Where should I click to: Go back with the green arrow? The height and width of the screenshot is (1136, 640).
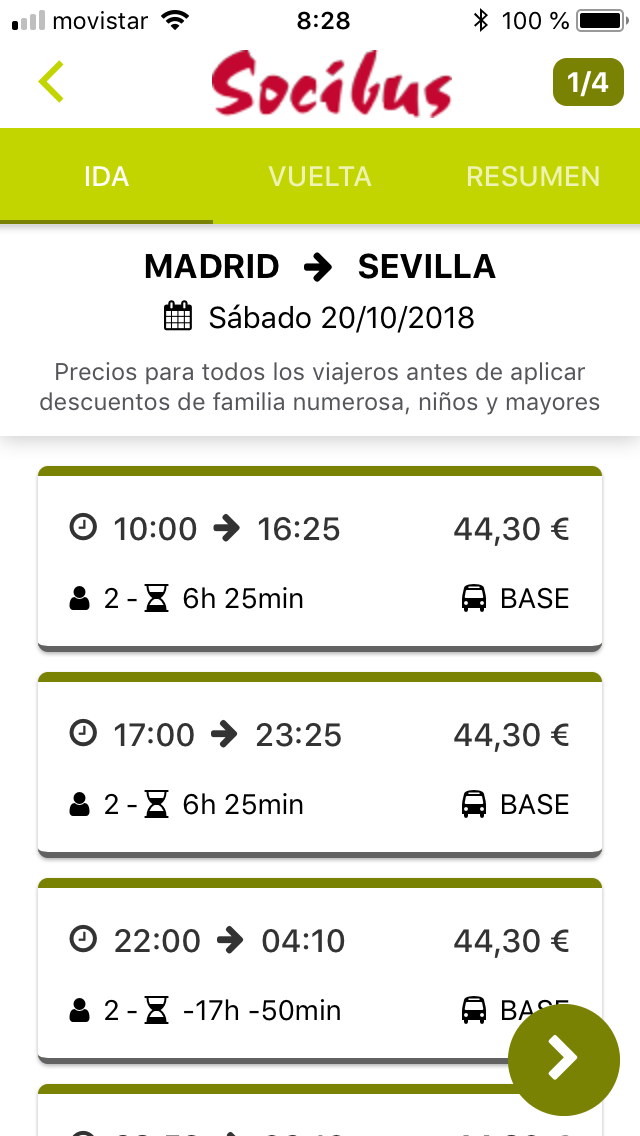(x=51, y=82)
